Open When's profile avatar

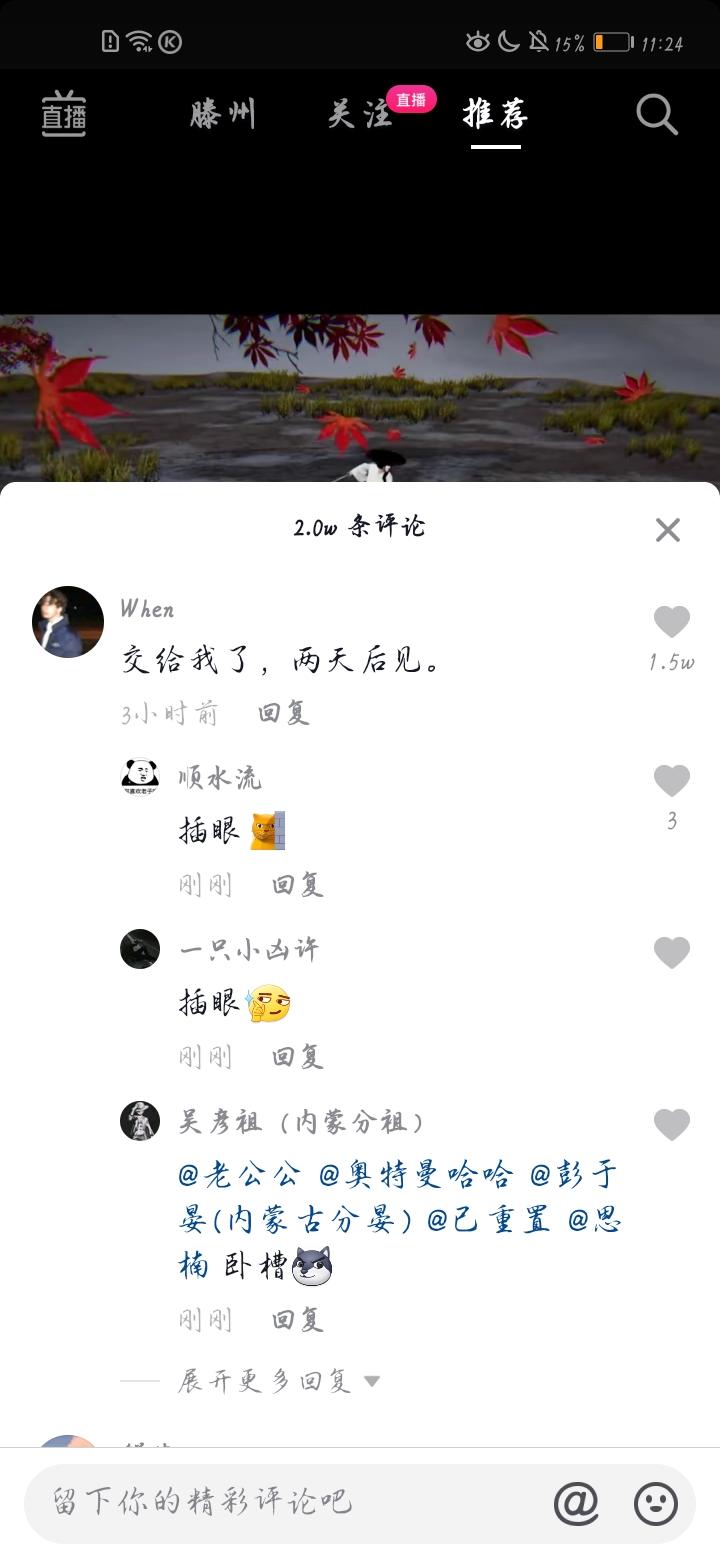click(68, 622)
